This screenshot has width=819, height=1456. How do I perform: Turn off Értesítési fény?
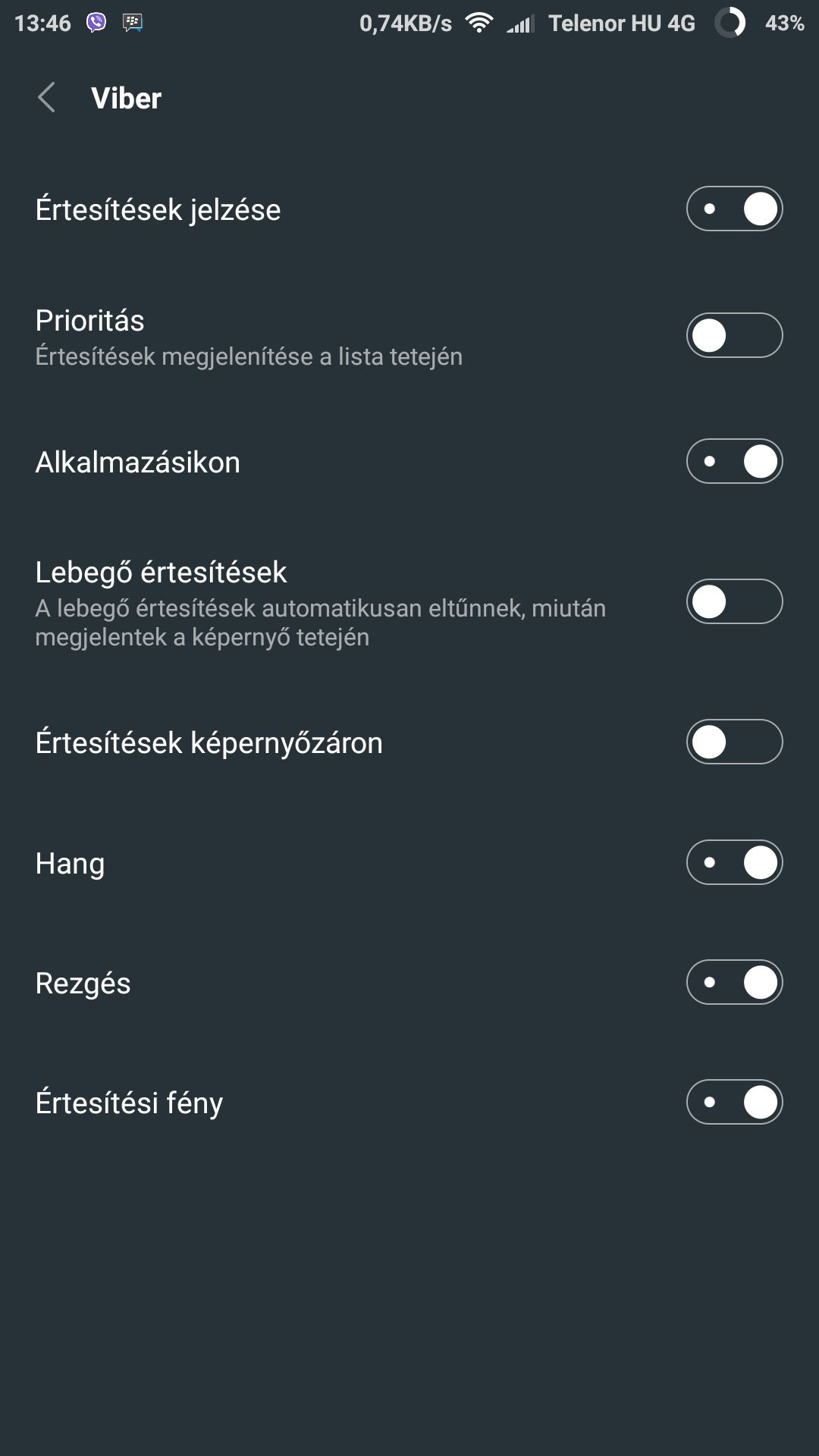click(x=734, y=1102)
